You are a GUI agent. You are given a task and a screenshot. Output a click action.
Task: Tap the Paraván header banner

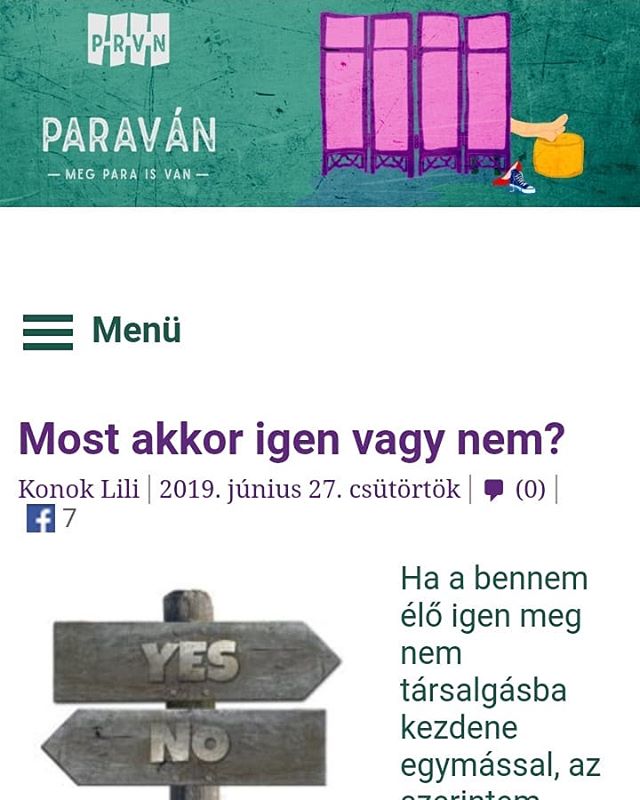point(320,103)
